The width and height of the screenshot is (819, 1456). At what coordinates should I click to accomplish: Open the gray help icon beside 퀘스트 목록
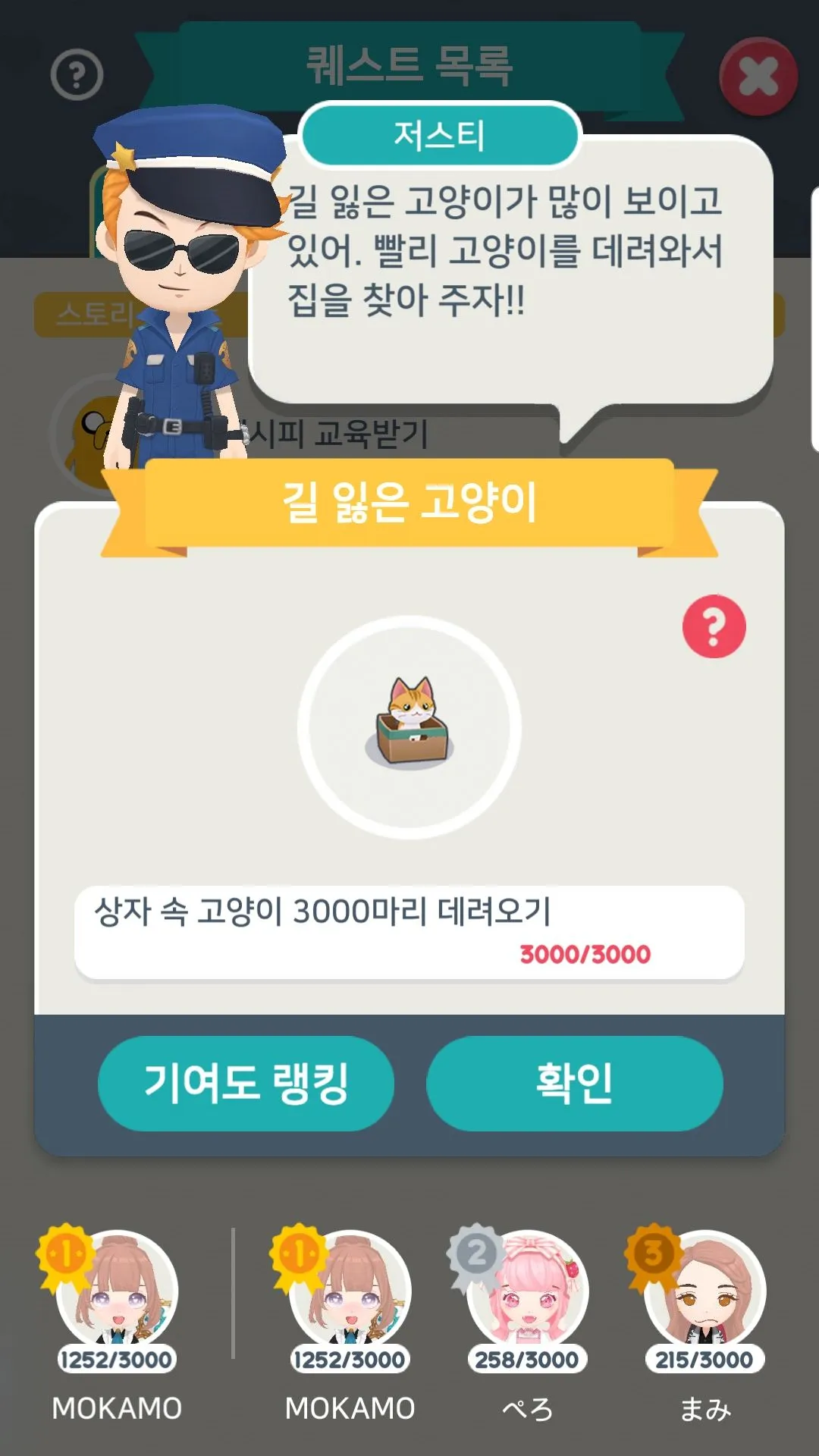tap(77, 75)
